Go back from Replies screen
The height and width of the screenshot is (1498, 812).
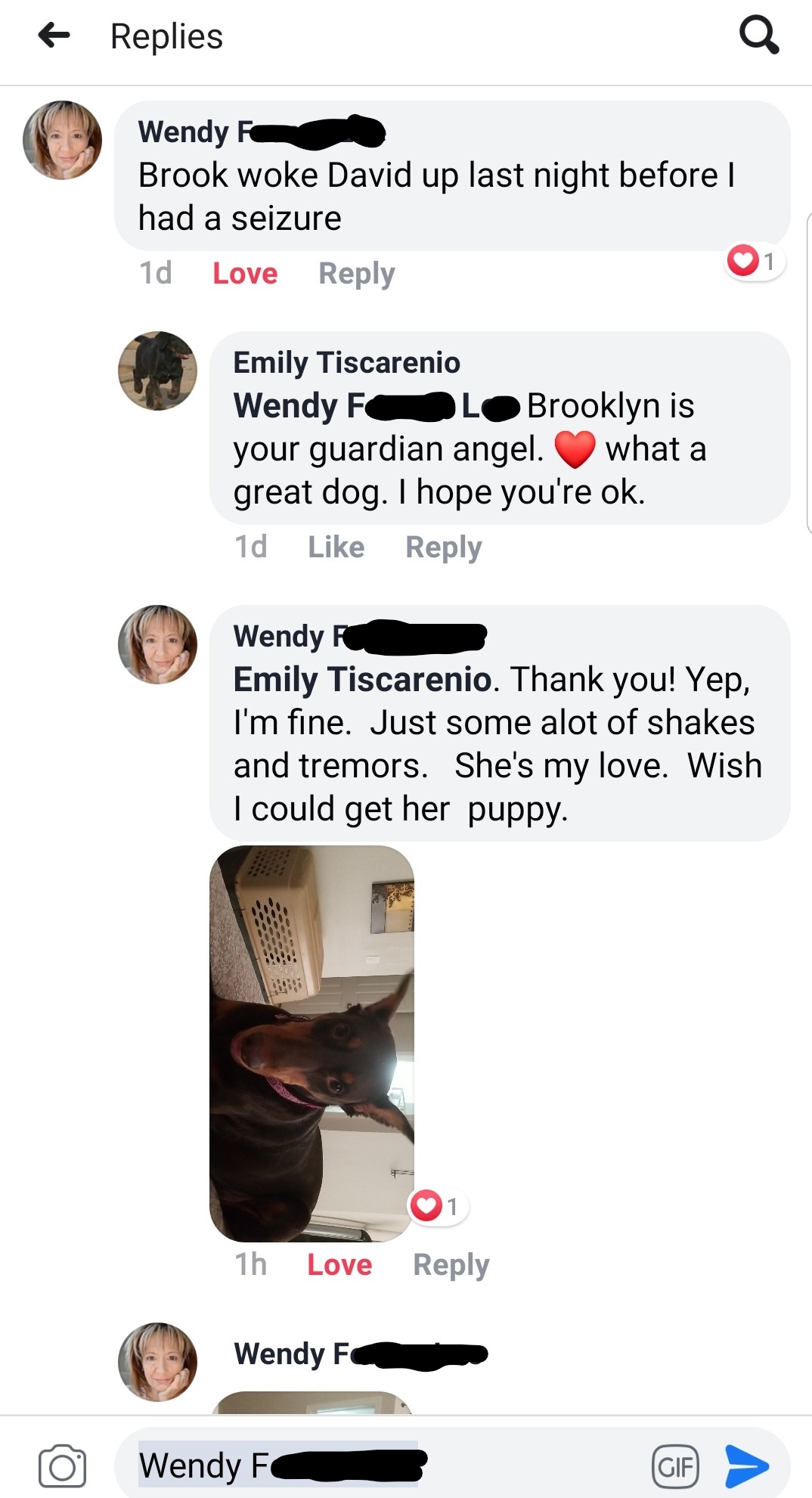click(54, 35)
